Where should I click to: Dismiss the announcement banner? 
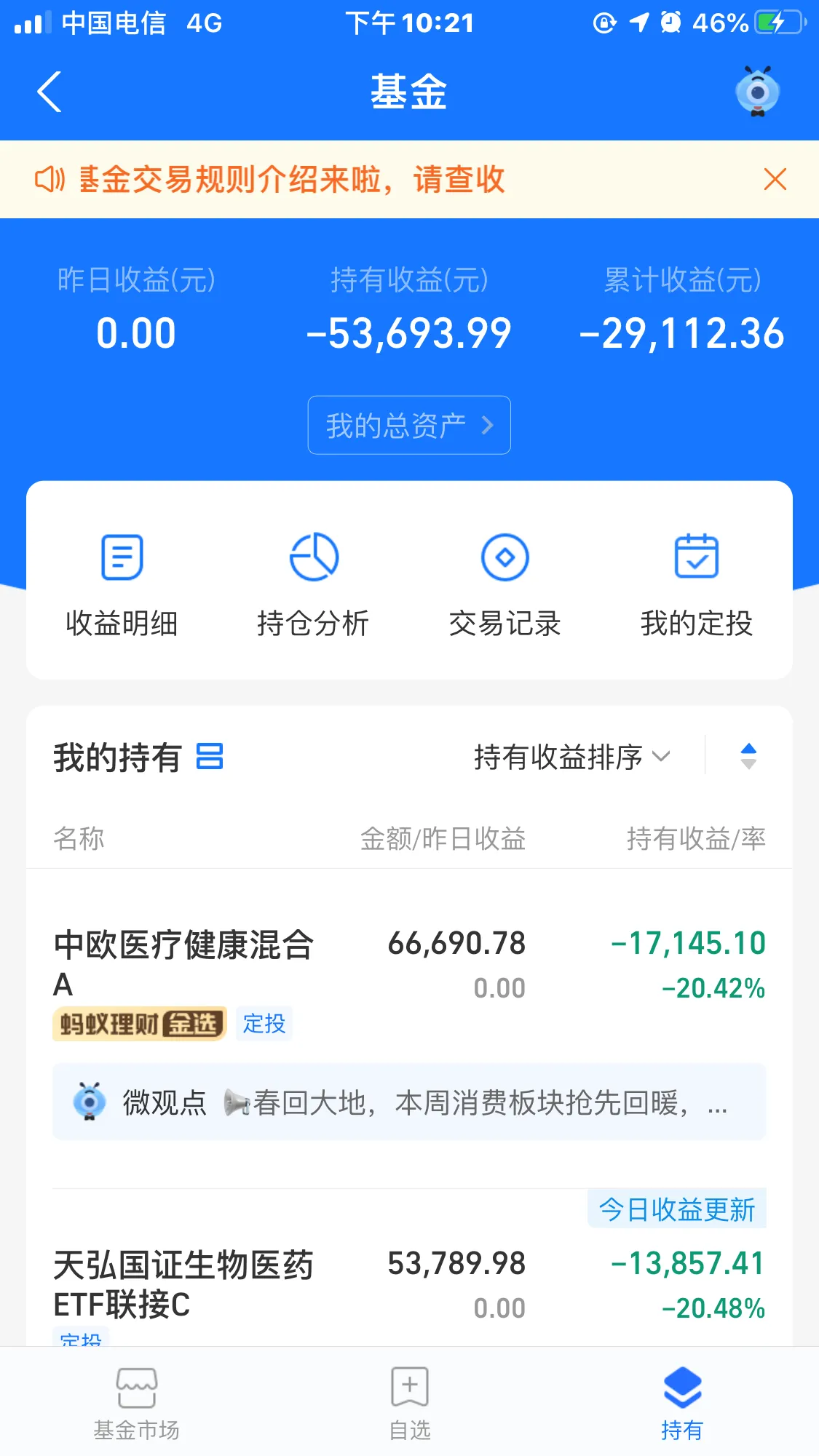tap(775, 179)
